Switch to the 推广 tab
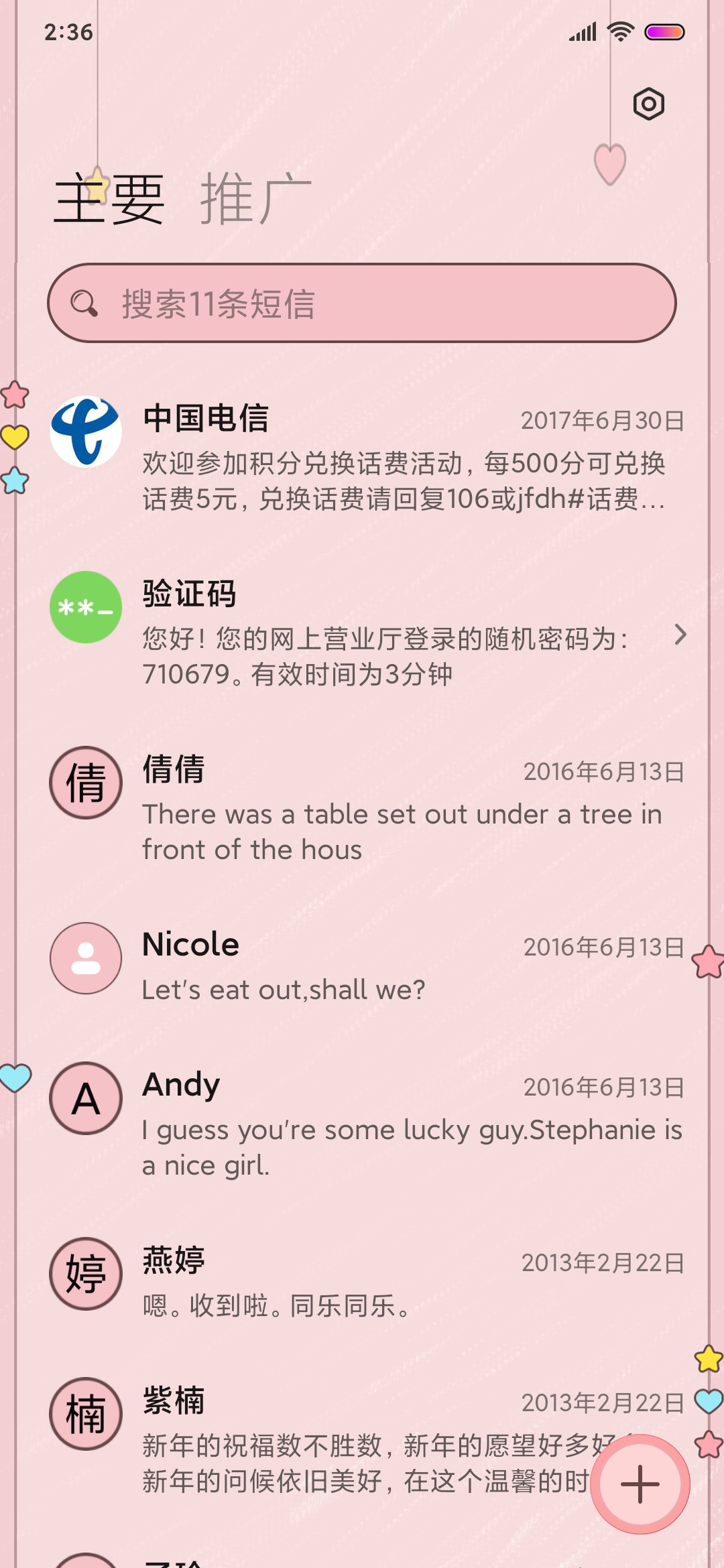 (x=255, y=198)
